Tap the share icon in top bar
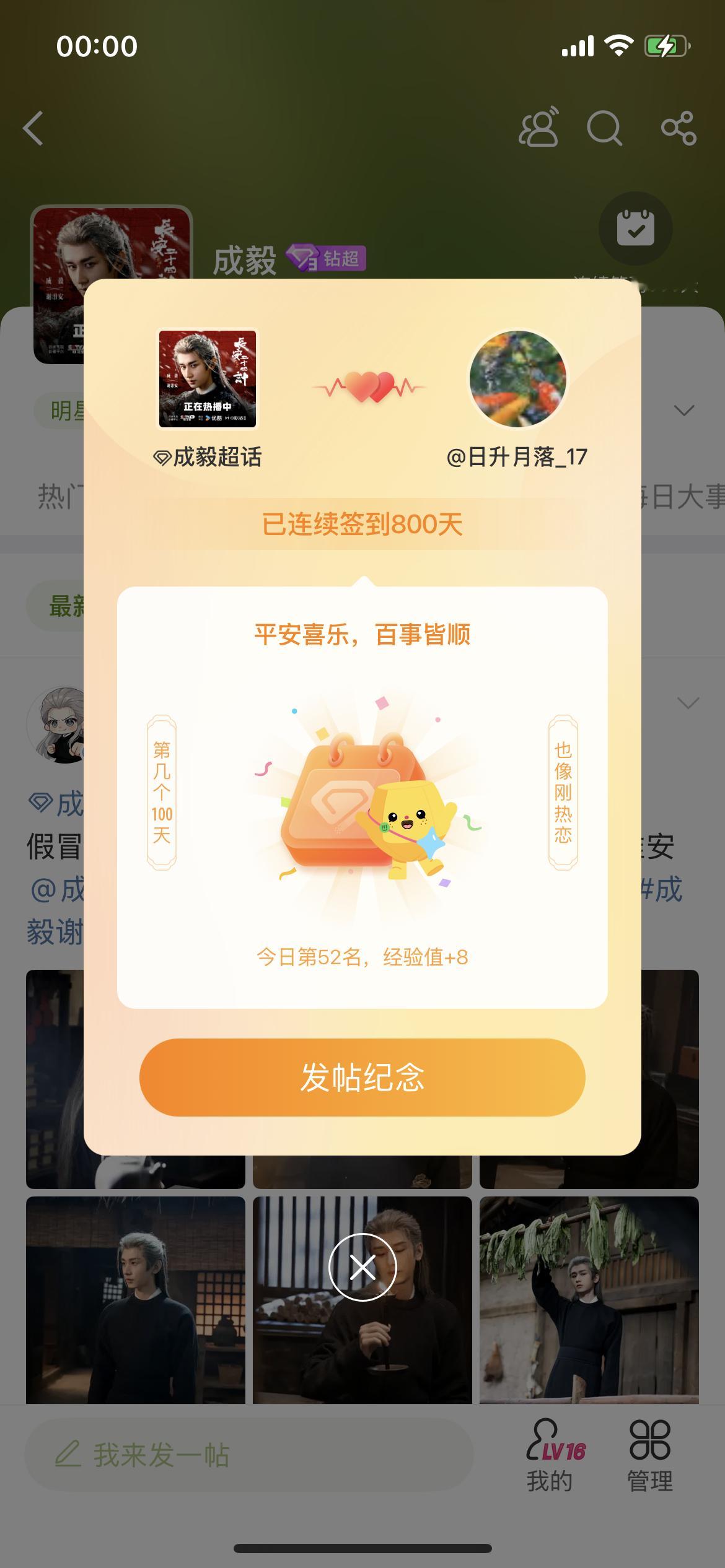 (x=679, y=127)
